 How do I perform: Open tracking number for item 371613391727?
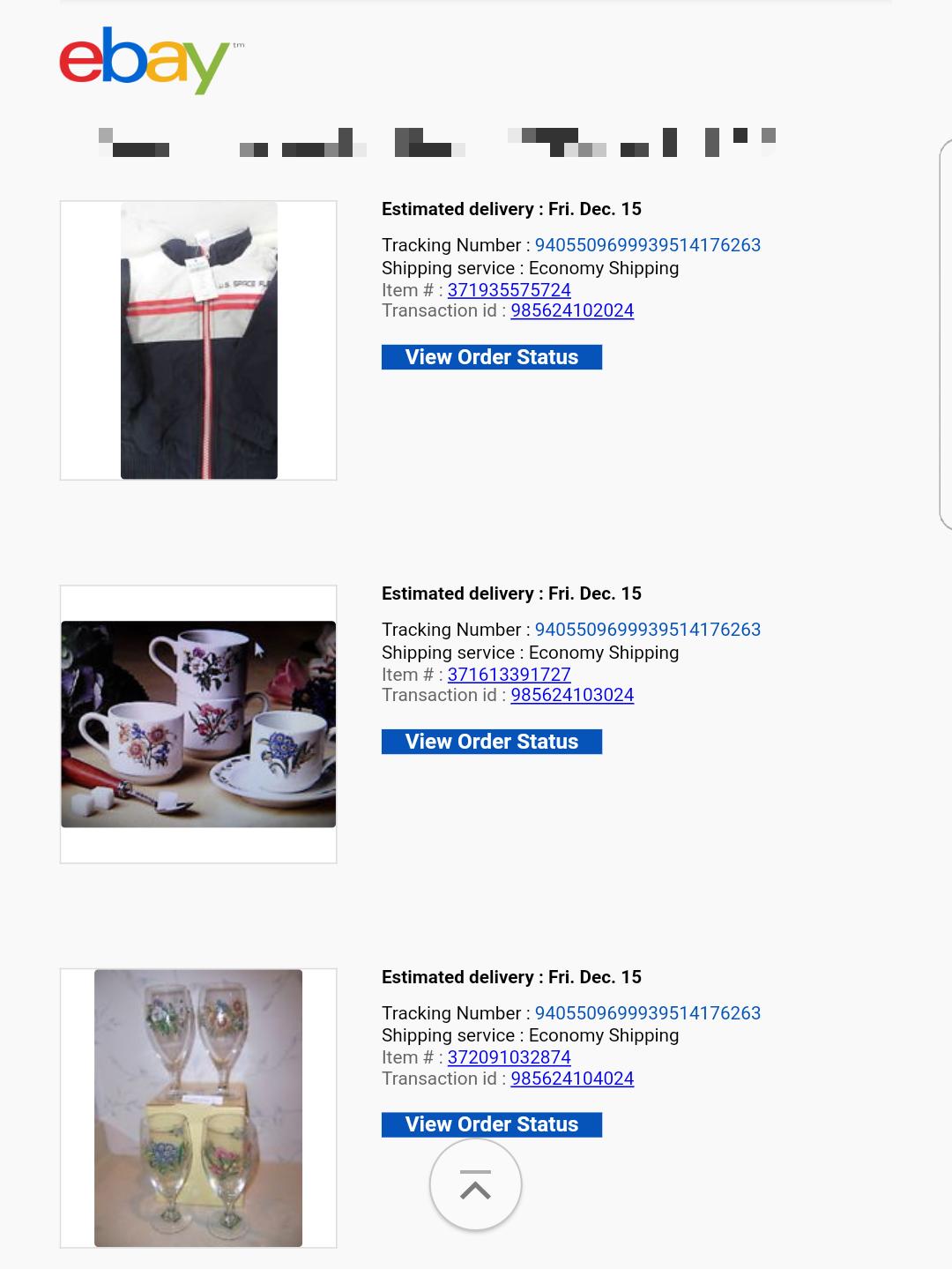(647, 630)
